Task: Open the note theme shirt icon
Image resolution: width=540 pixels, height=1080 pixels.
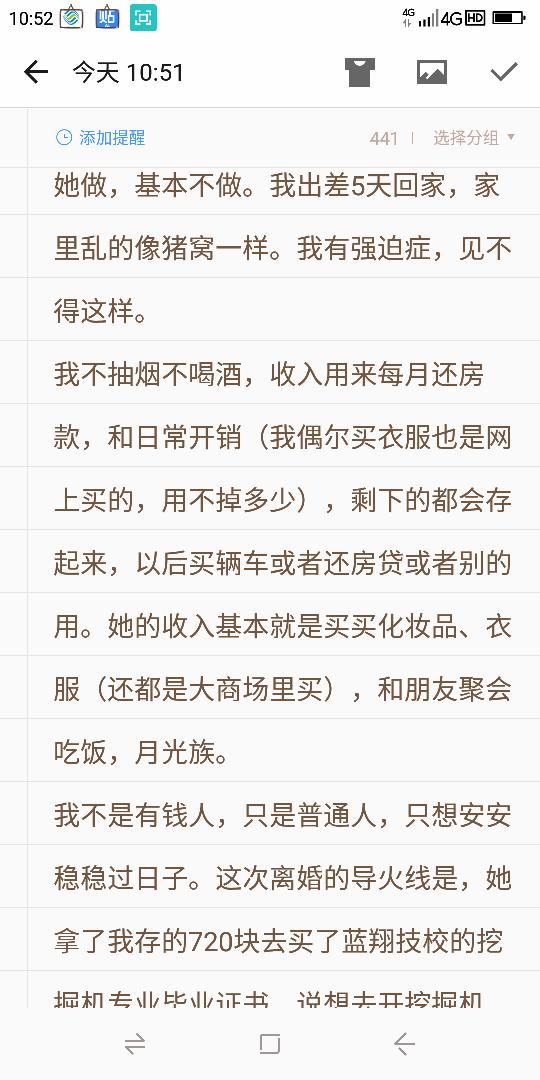Action: pyautogui.click(x=360, y=72)
